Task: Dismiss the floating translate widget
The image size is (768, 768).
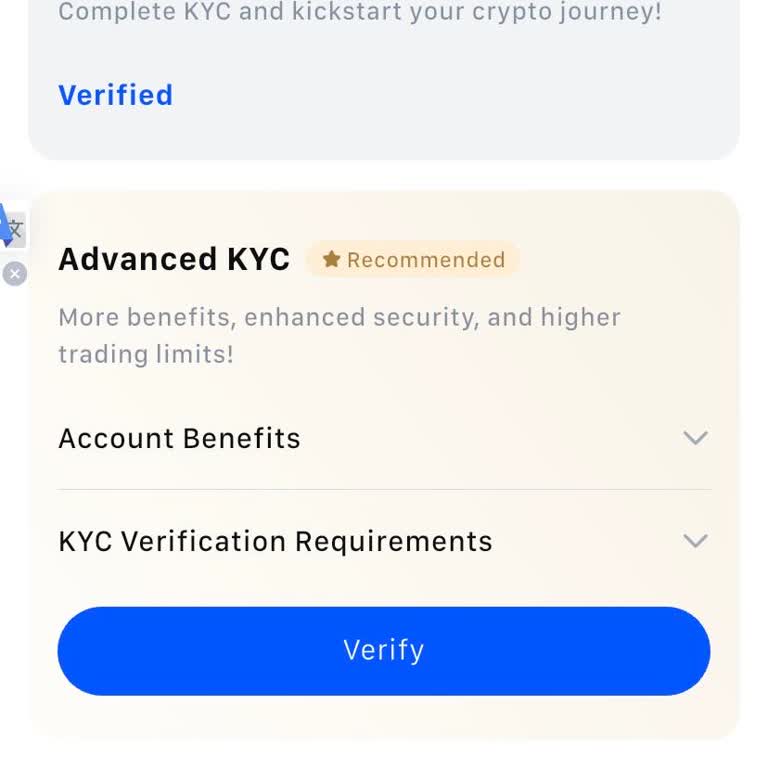Action: point(14,274)
